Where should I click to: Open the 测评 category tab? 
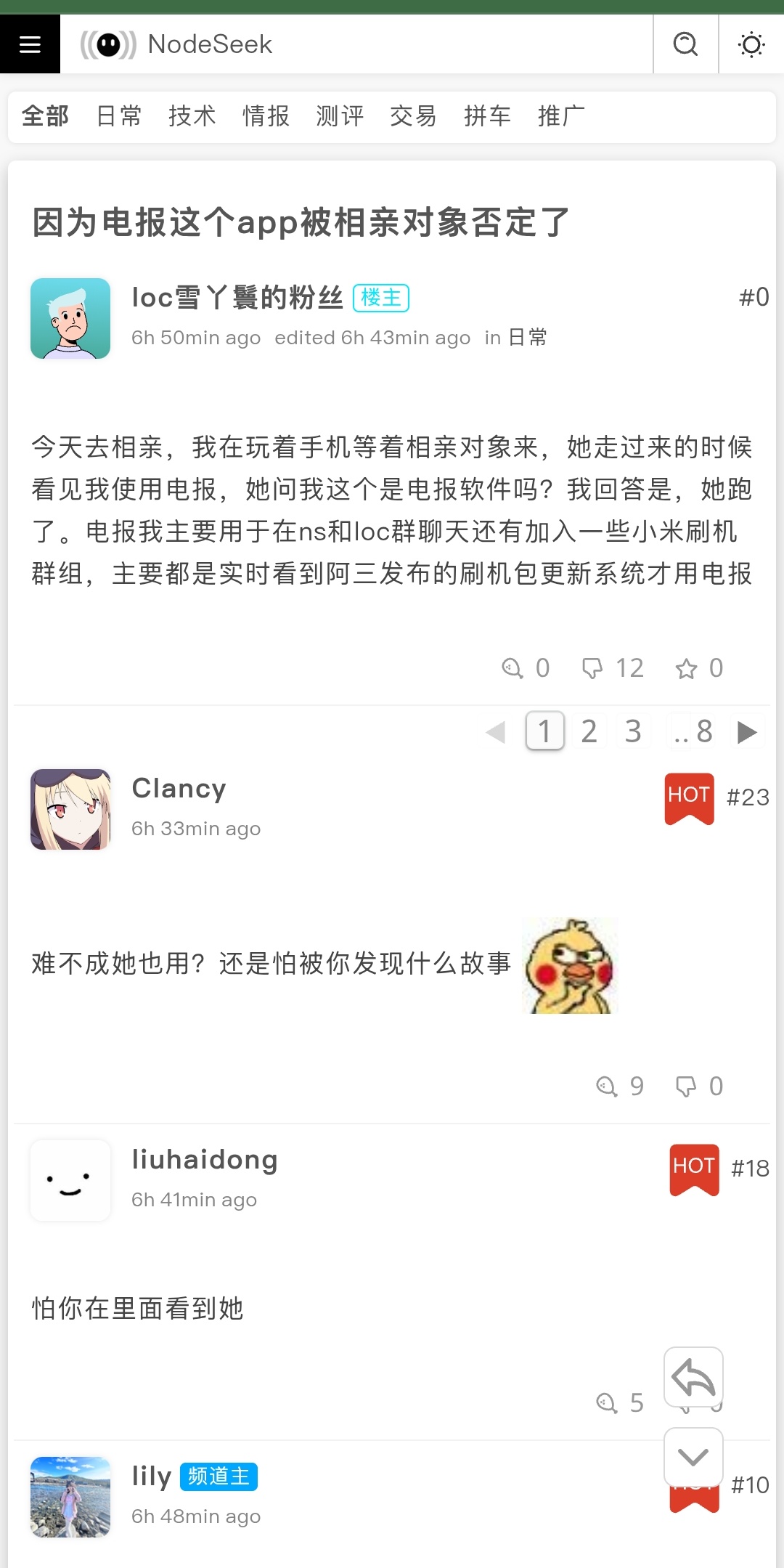pyautogui.click(x=340, y=116)
